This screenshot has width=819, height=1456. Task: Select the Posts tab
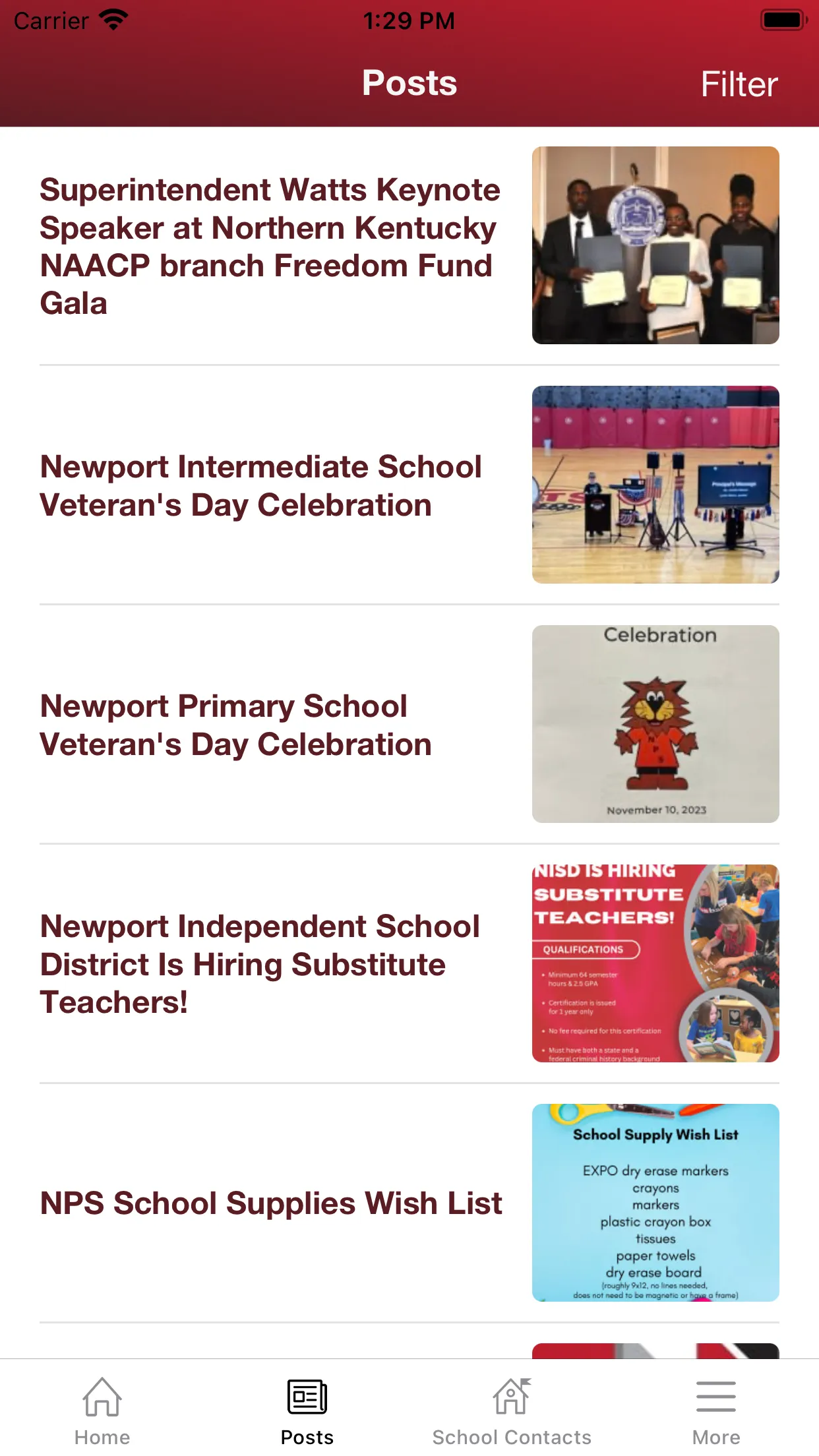click(x=307, y=1411)
